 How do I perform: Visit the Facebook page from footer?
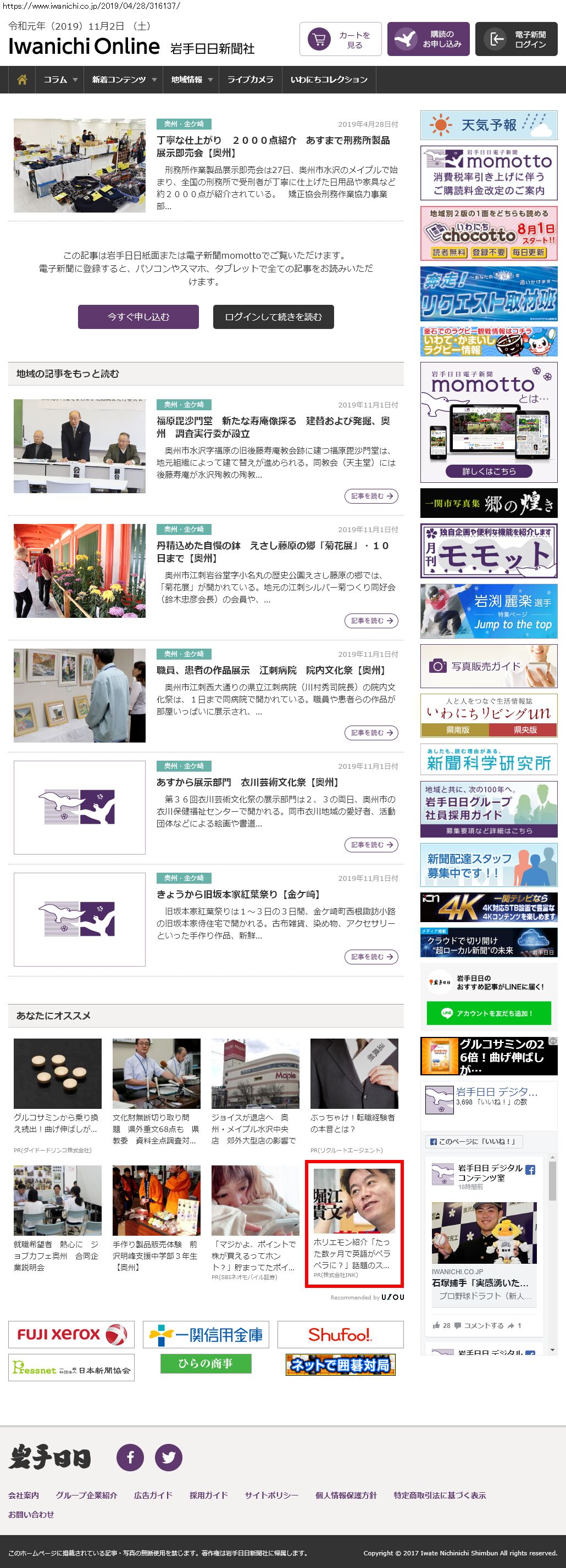(x=130, y=1457)
